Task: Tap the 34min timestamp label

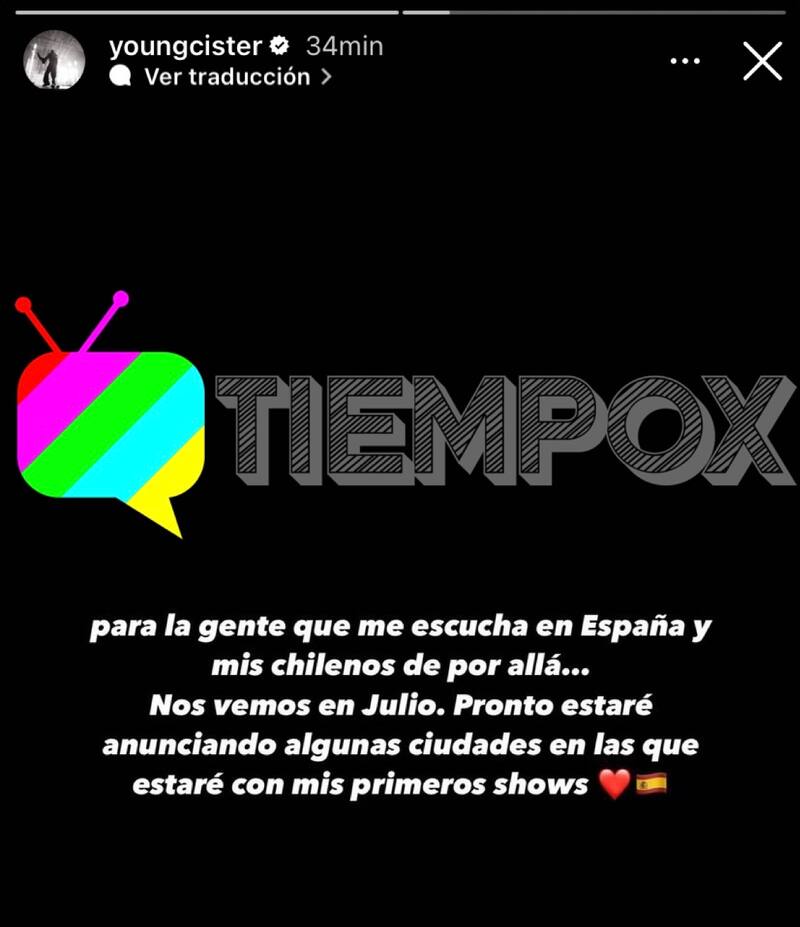Action: coord(345,44)
